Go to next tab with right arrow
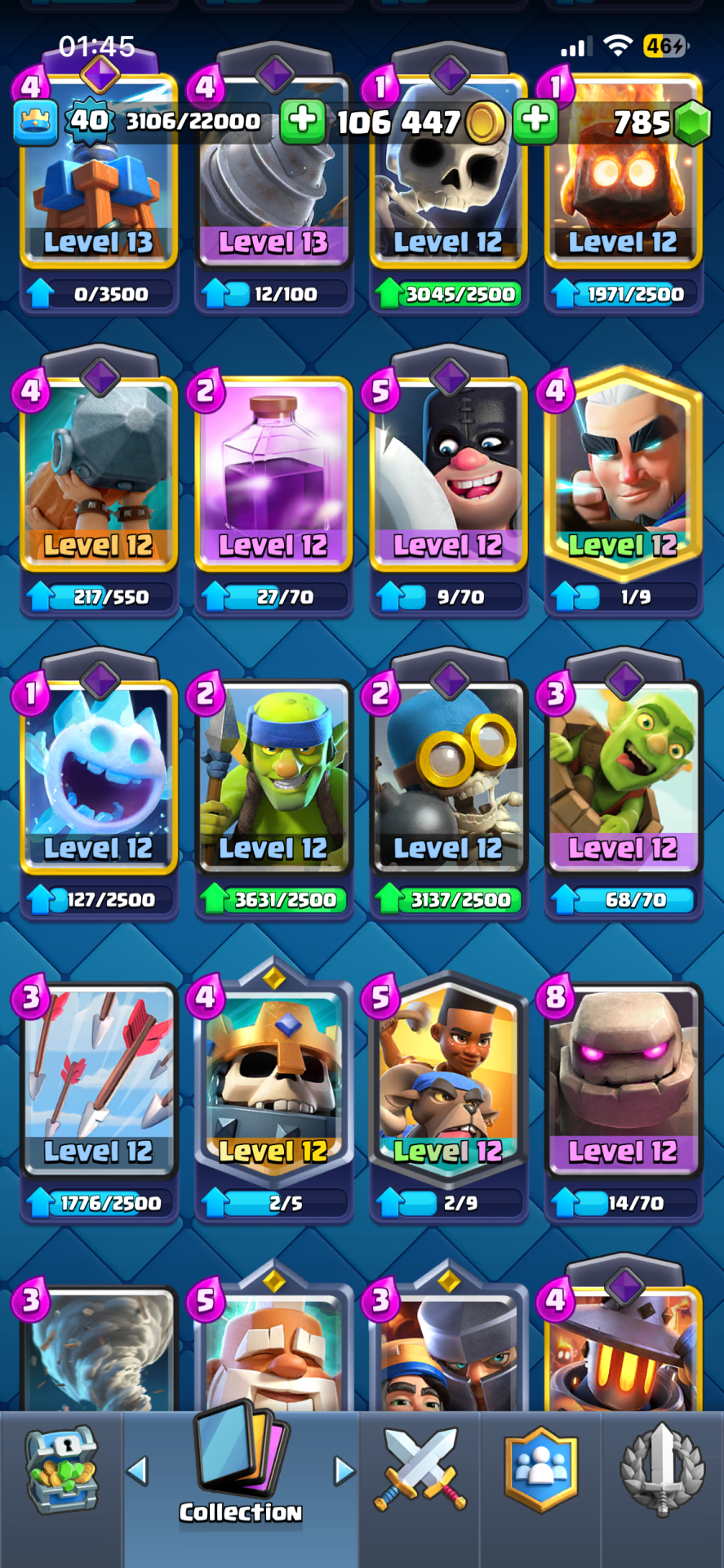The image size is (724, 1568). 344,1471
